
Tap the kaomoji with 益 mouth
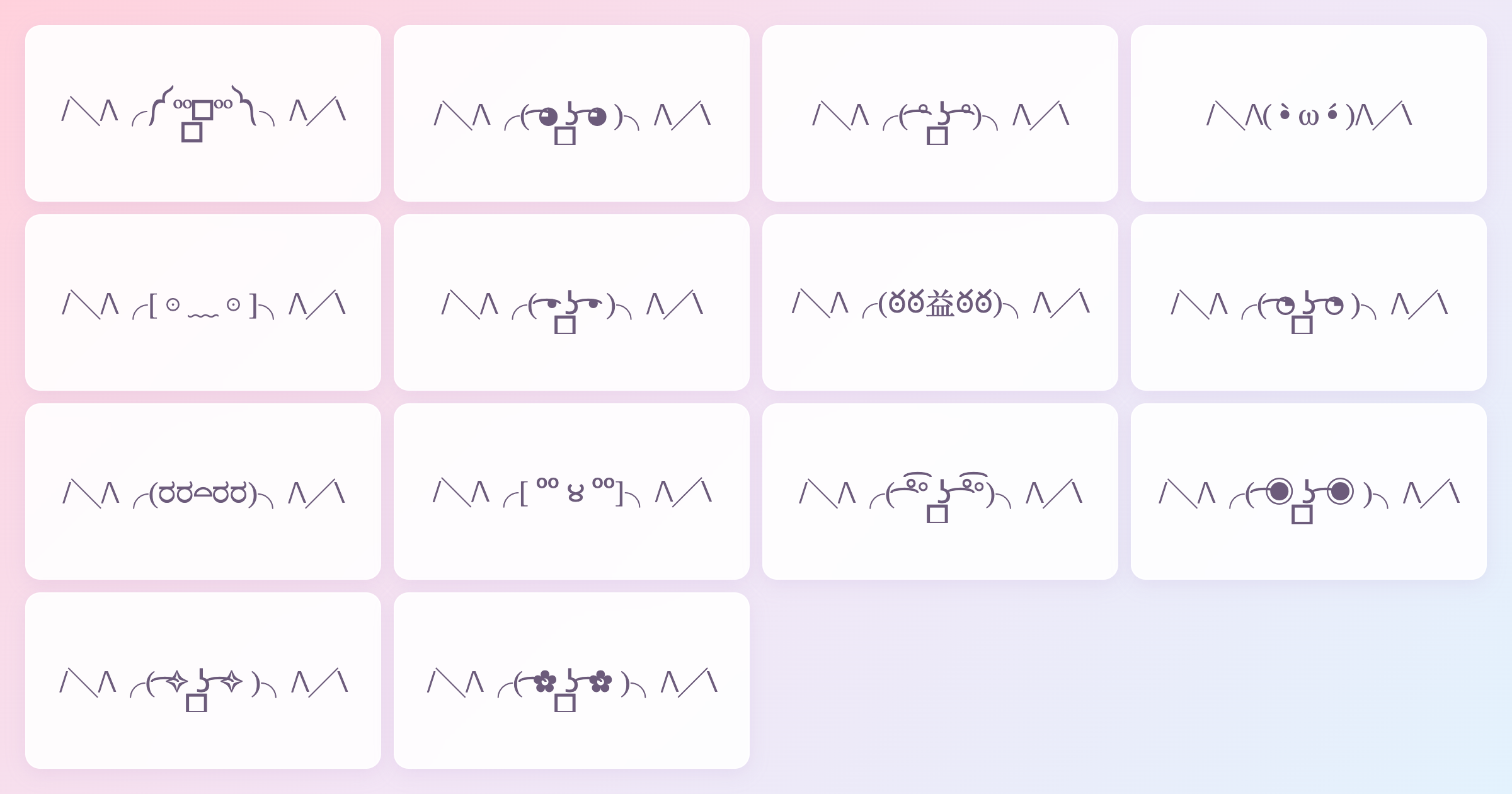click(x=940, y=302)
